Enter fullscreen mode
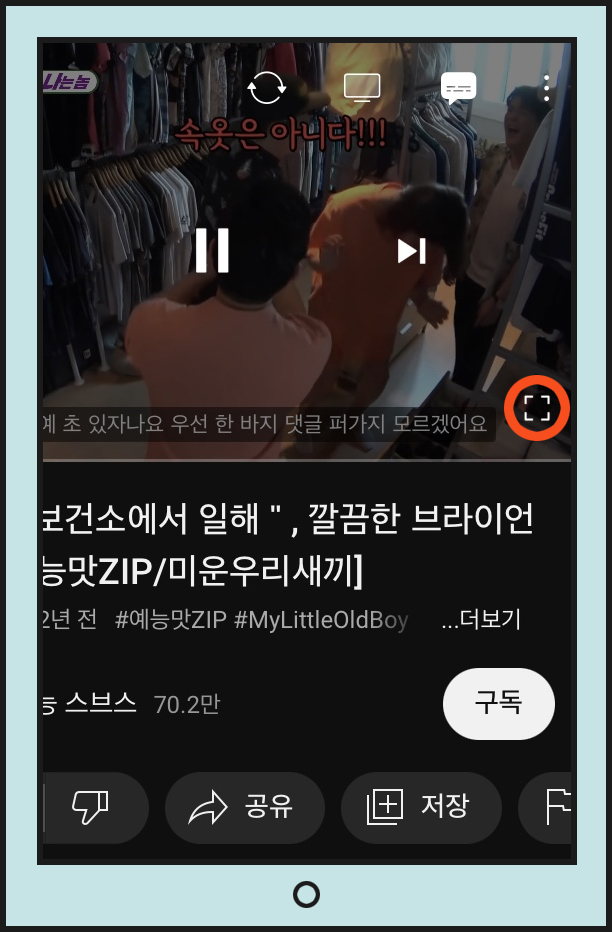 pos(537,407)
